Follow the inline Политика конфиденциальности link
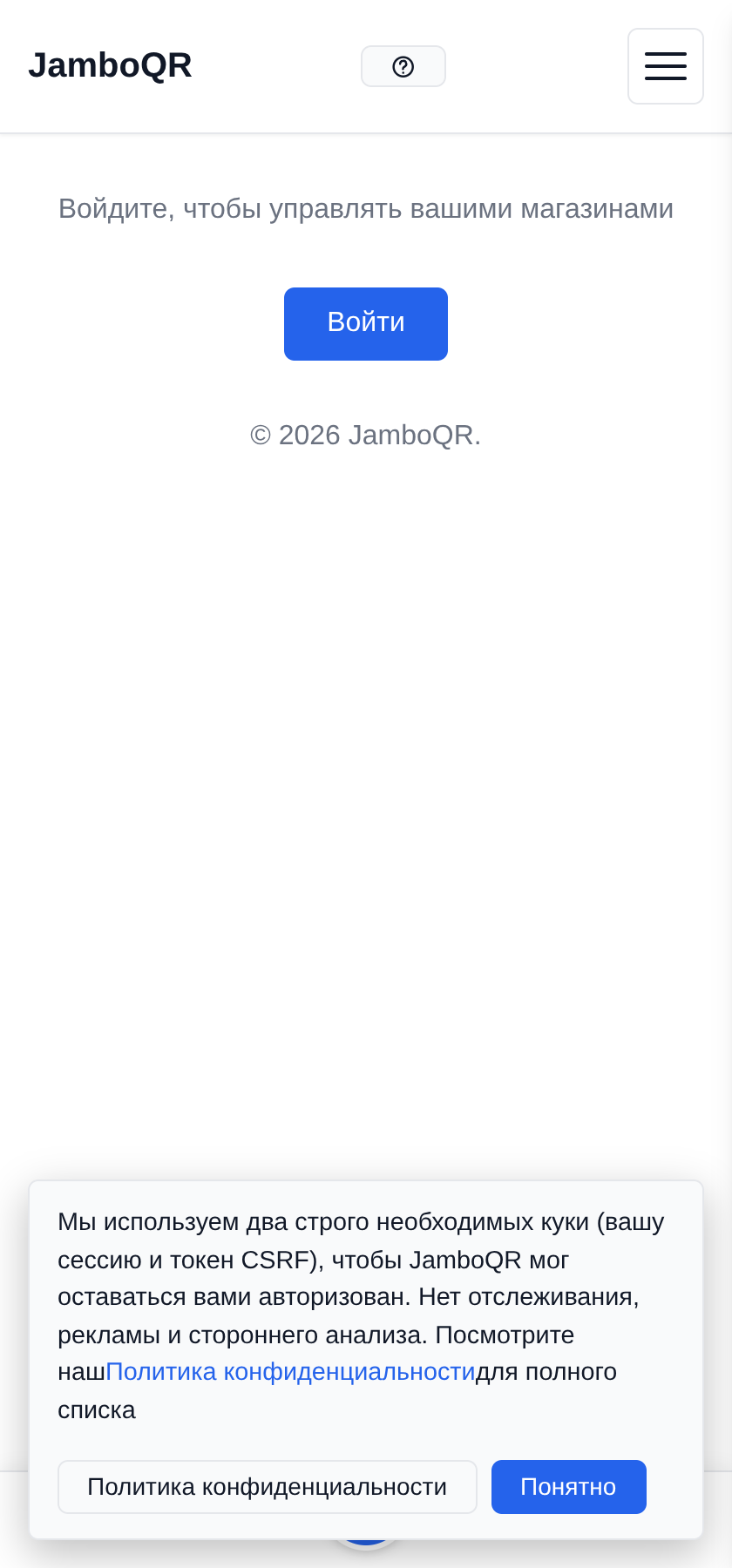 click(290, 1372)
